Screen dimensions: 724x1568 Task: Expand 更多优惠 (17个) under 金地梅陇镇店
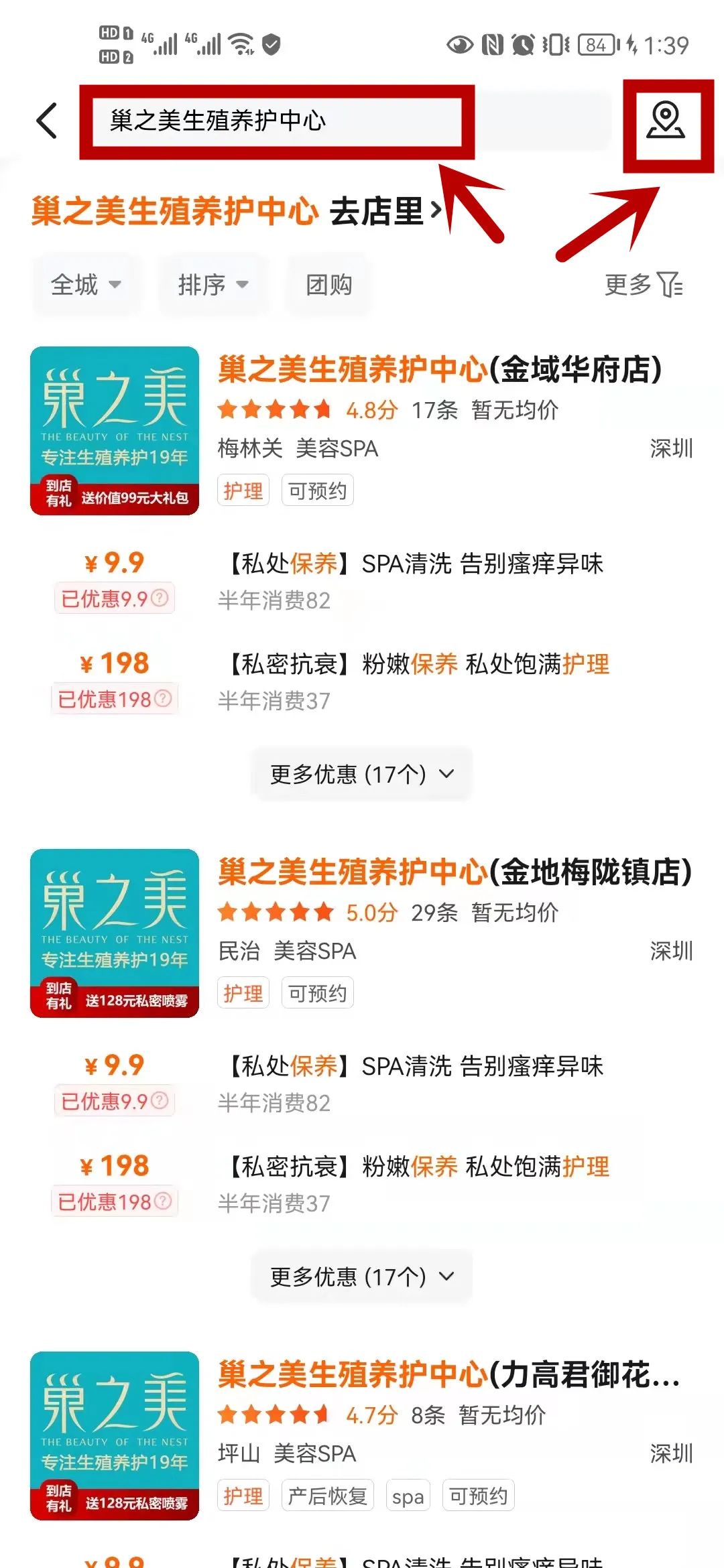coord(362,1277)
